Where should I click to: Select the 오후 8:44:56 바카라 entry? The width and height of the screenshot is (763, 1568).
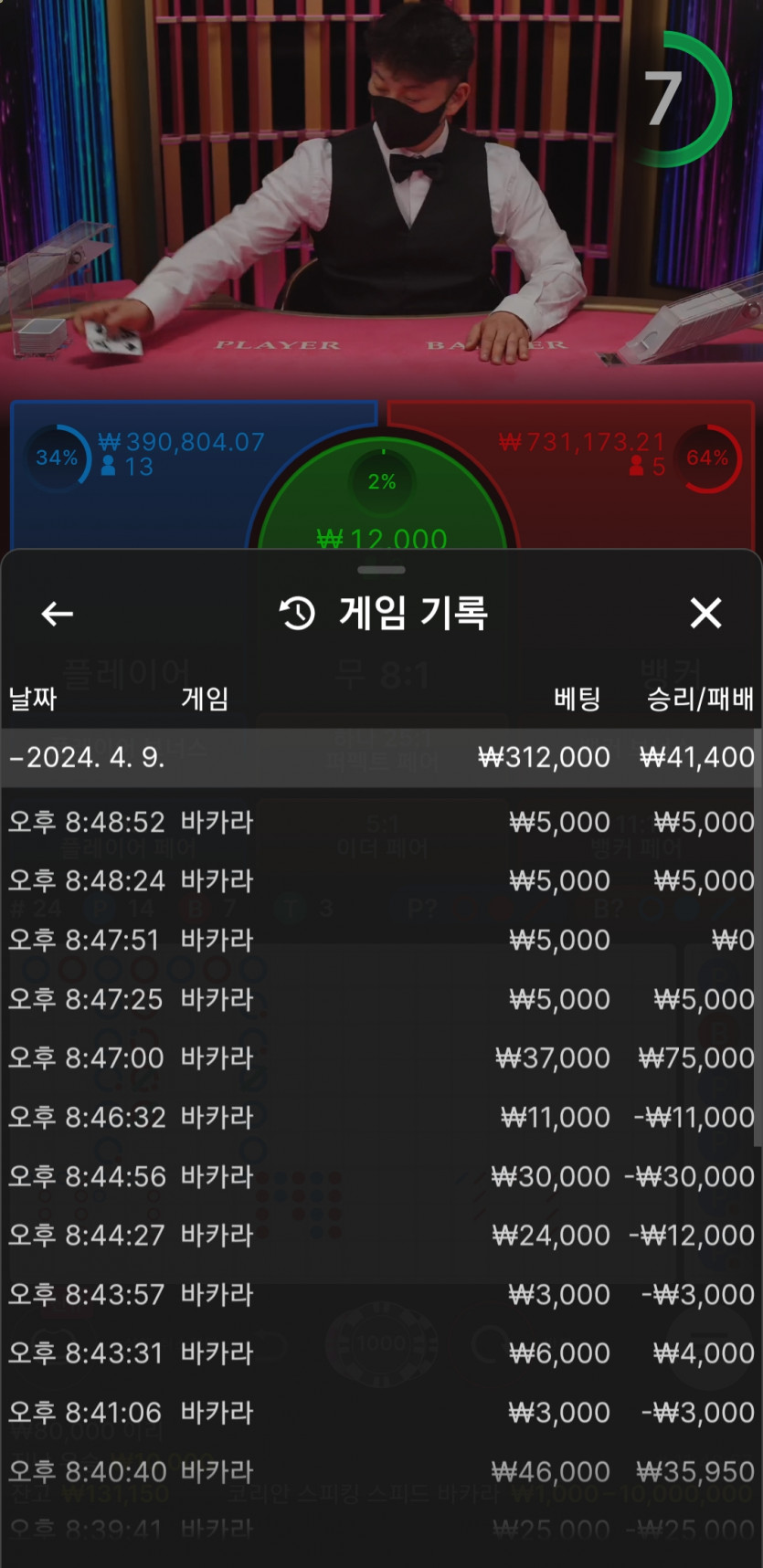tap(380, 1176)
